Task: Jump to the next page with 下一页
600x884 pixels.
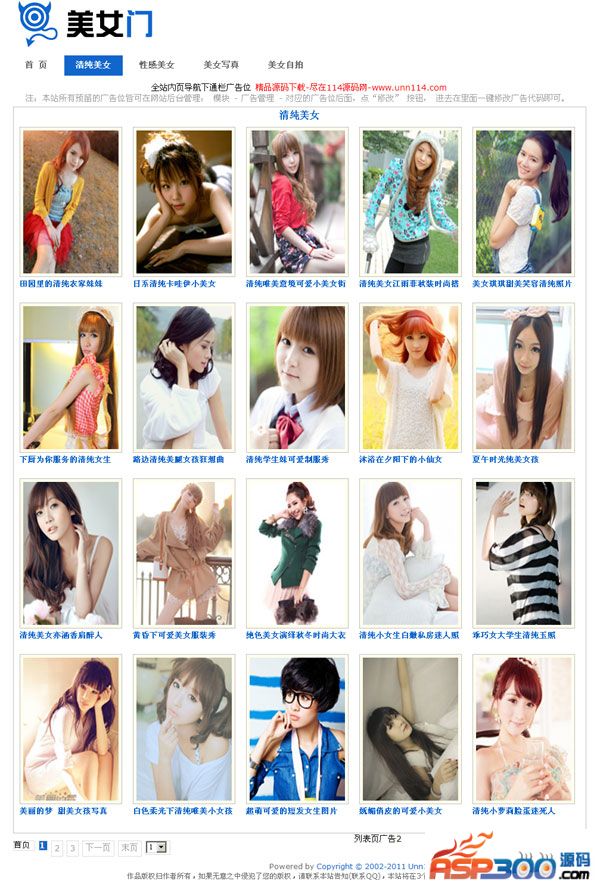Action: tap(97, 848)
